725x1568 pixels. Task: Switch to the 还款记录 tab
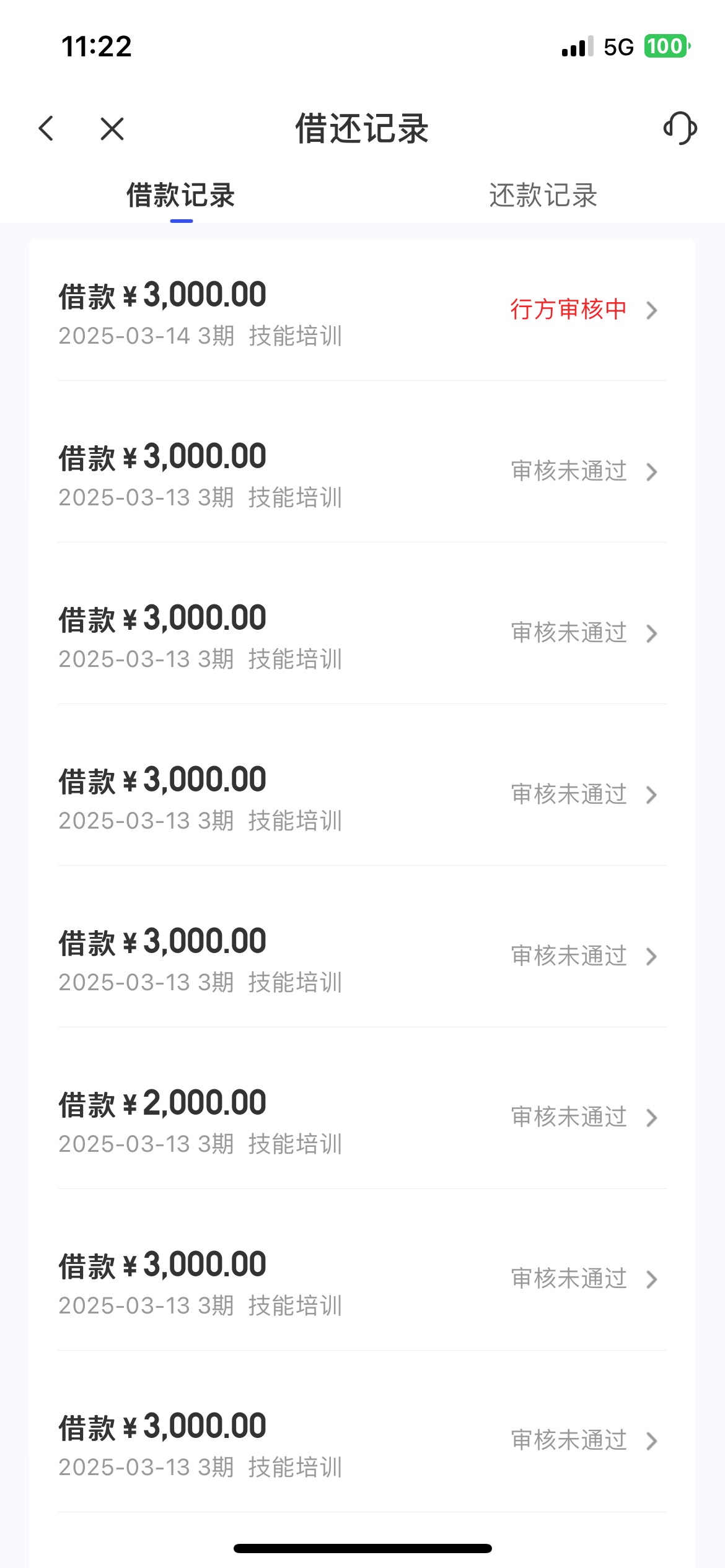(x=543, y=196)
